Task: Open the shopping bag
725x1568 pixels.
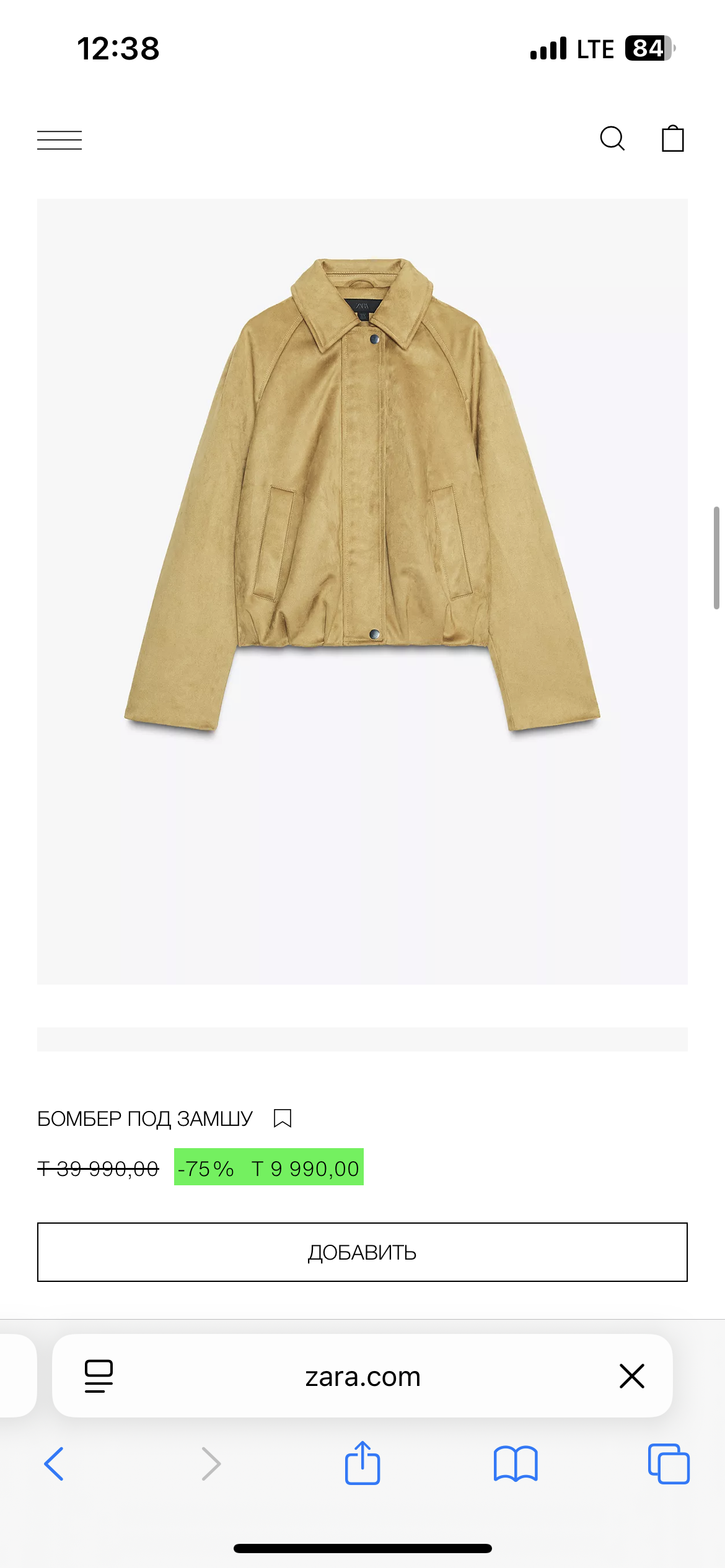Action: (x=672, y=139)
